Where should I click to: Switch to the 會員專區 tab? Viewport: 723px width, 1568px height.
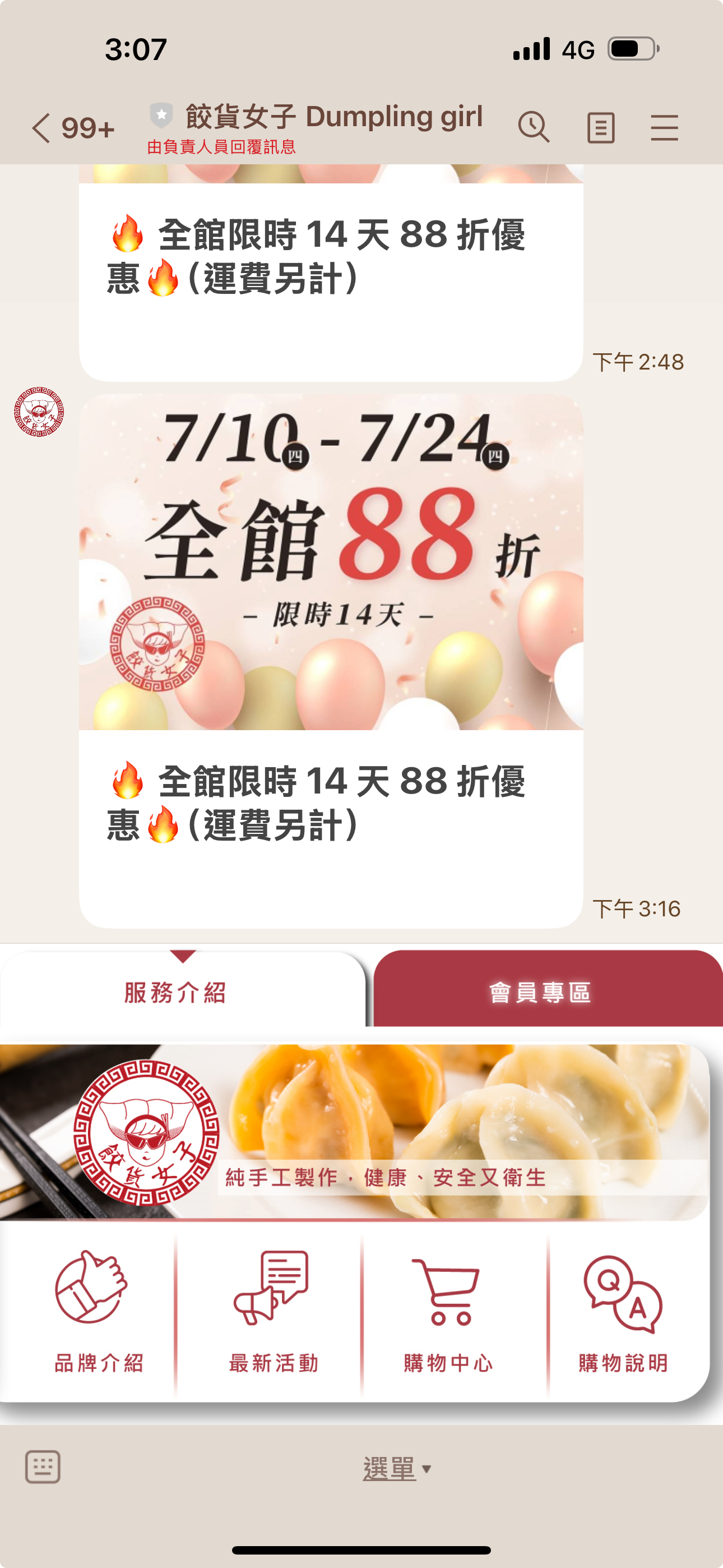tap(540, 992)
